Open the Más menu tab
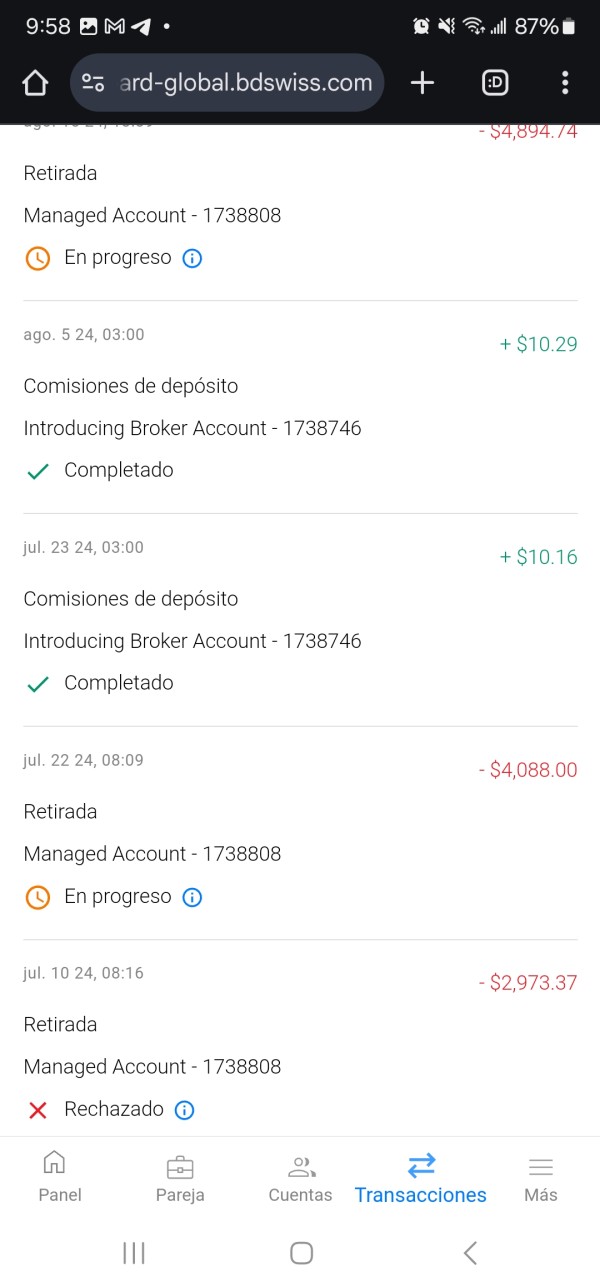Viewport: 600px width, 1287px height. click(541, 1177)
